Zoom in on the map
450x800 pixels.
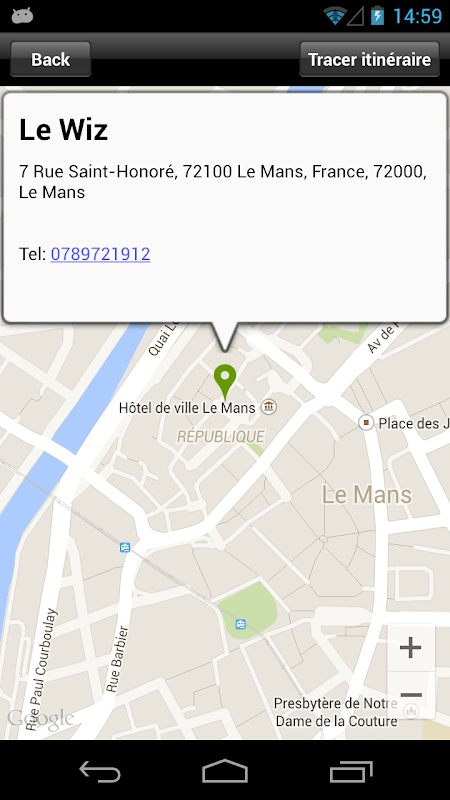coord(411,648)
